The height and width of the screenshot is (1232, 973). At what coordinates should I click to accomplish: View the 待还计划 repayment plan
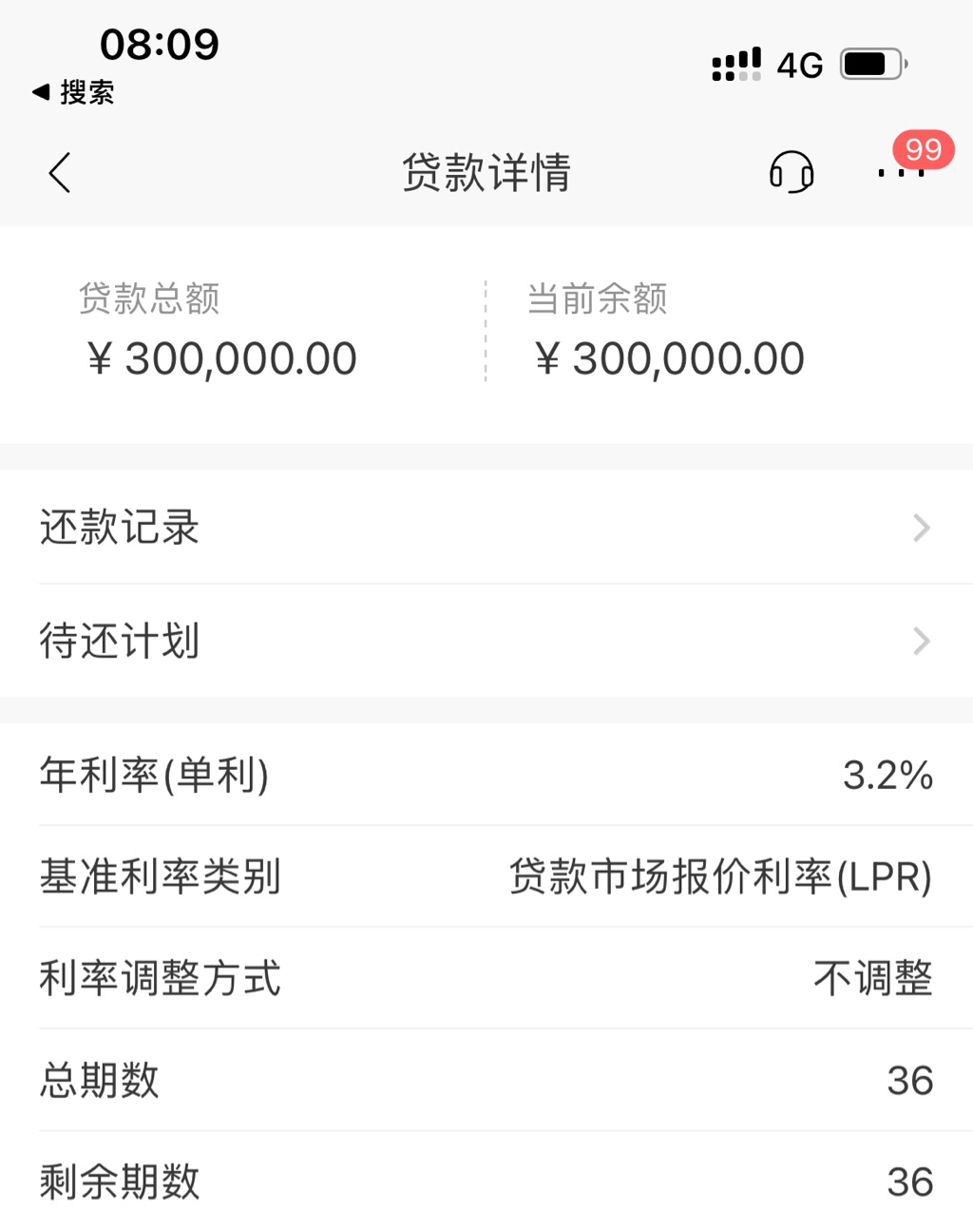tap(486, 642)
